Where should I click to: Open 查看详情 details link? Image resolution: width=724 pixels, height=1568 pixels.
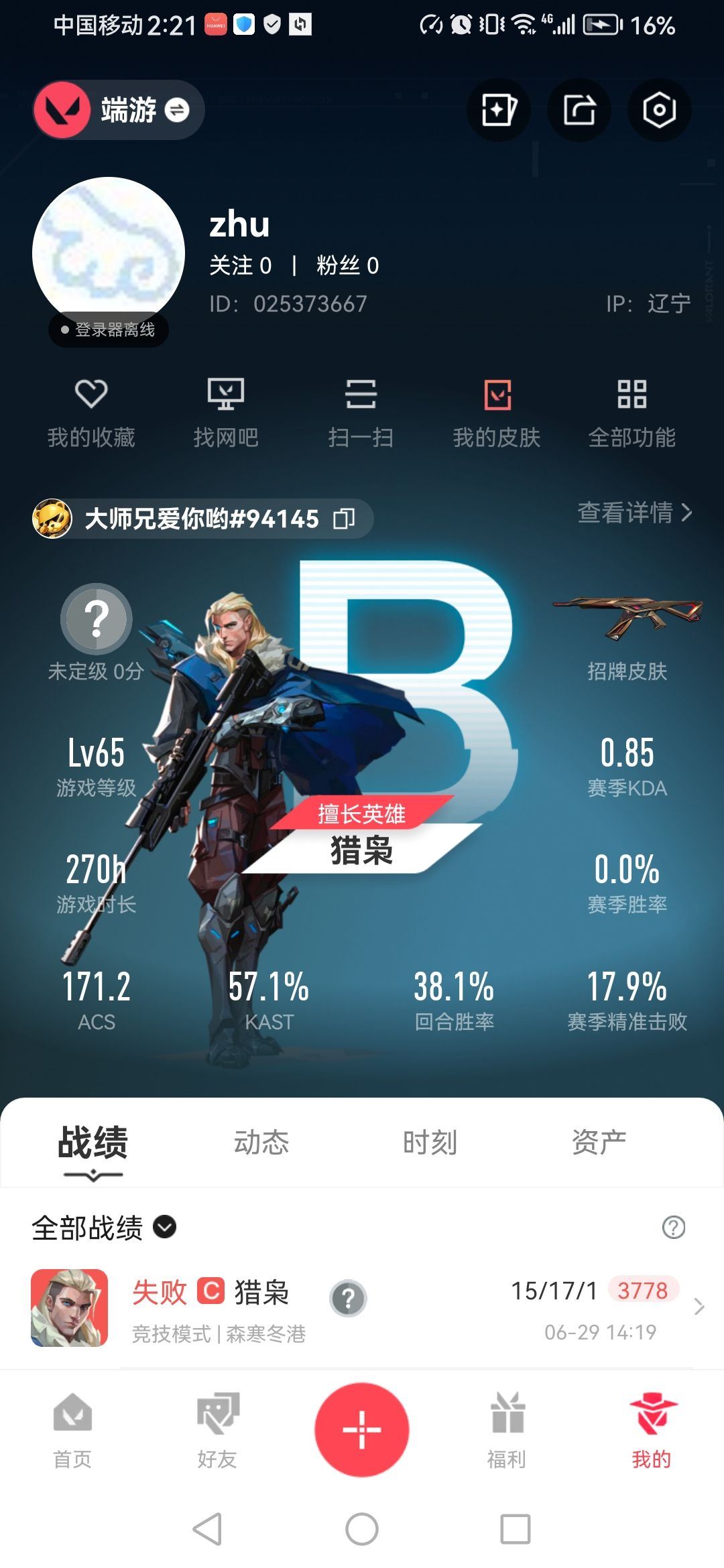(634, 513)
